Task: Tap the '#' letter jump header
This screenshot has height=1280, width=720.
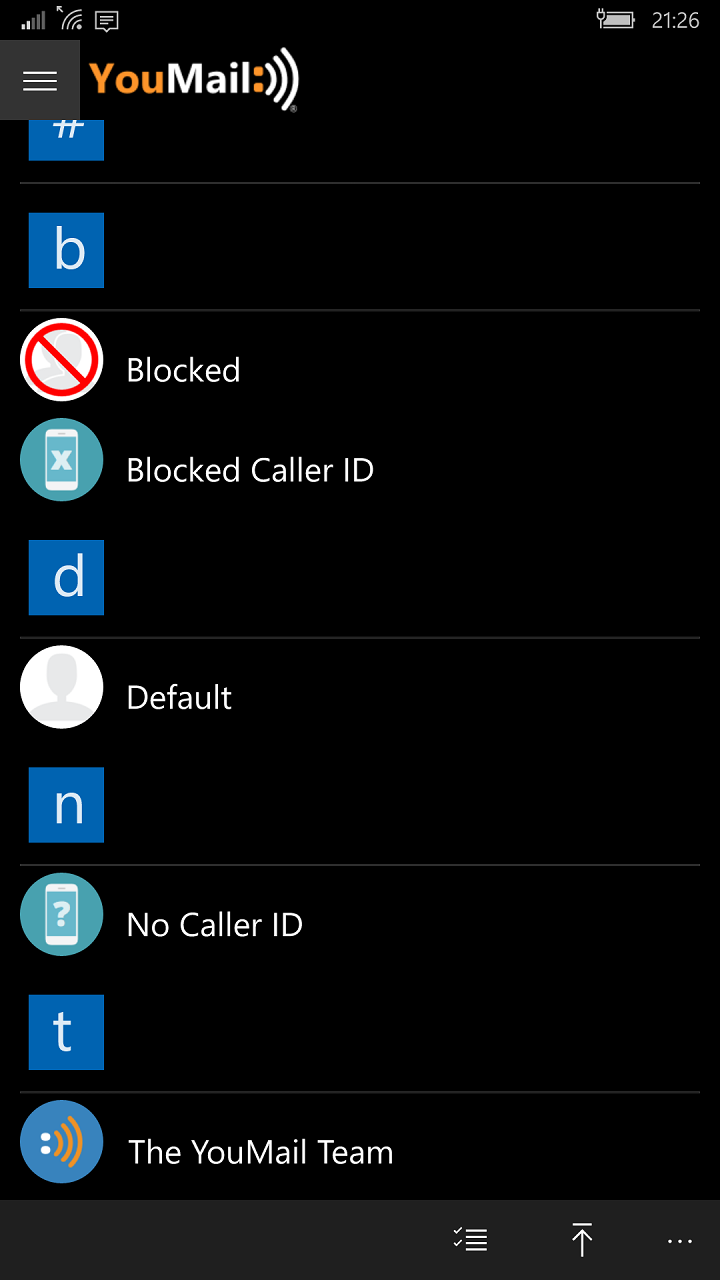Action: tap(66, 138)
